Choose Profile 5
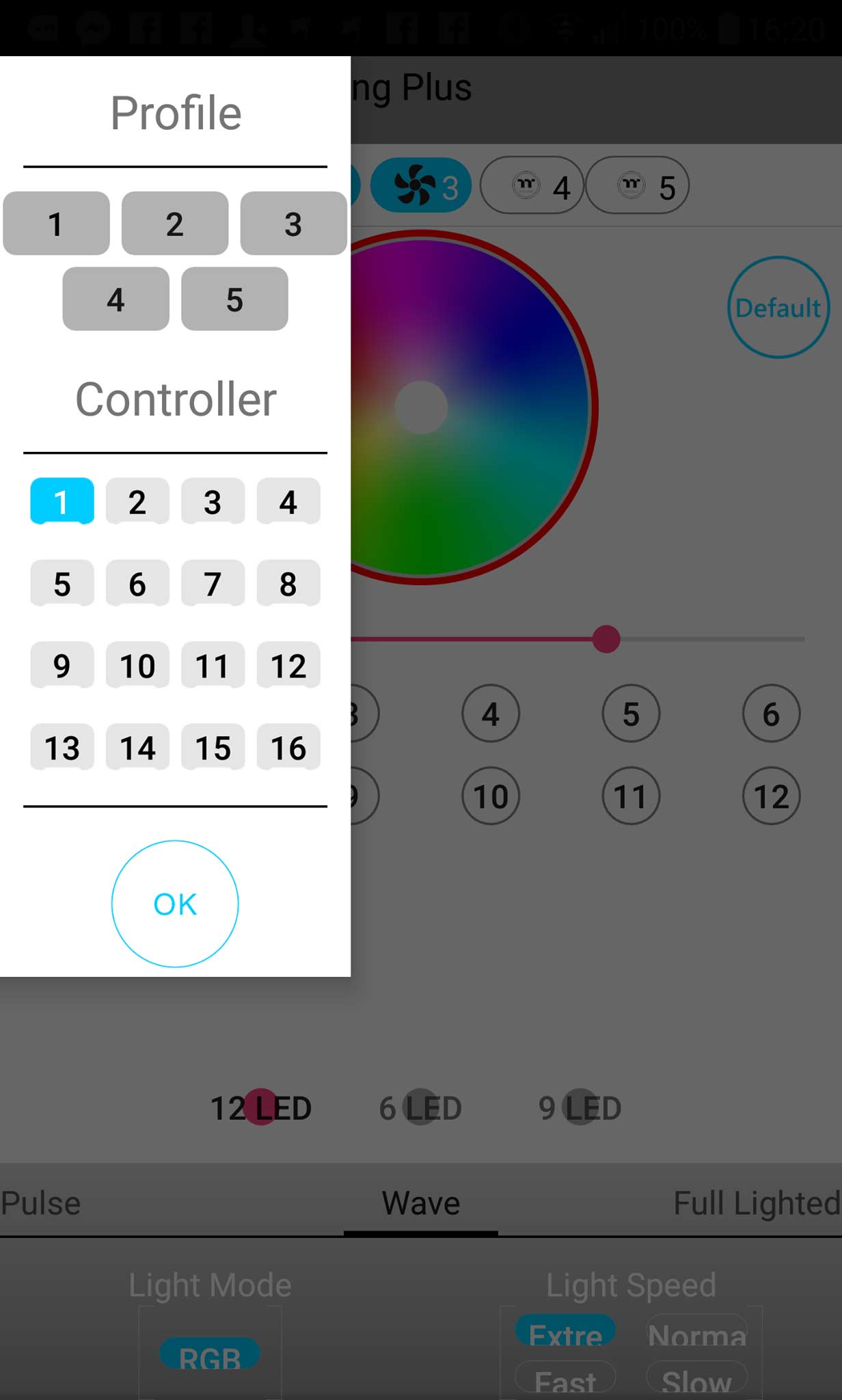This screenshot has height=1400, width=842. click(234, 299)
